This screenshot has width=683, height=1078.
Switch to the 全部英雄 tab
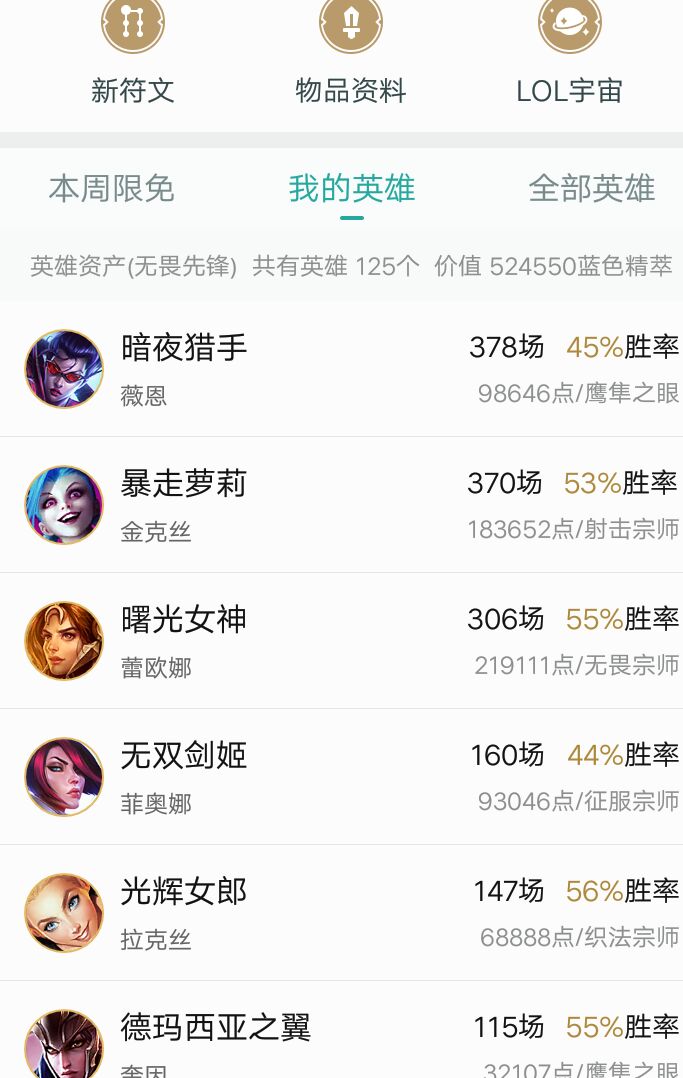click(591, 188)
